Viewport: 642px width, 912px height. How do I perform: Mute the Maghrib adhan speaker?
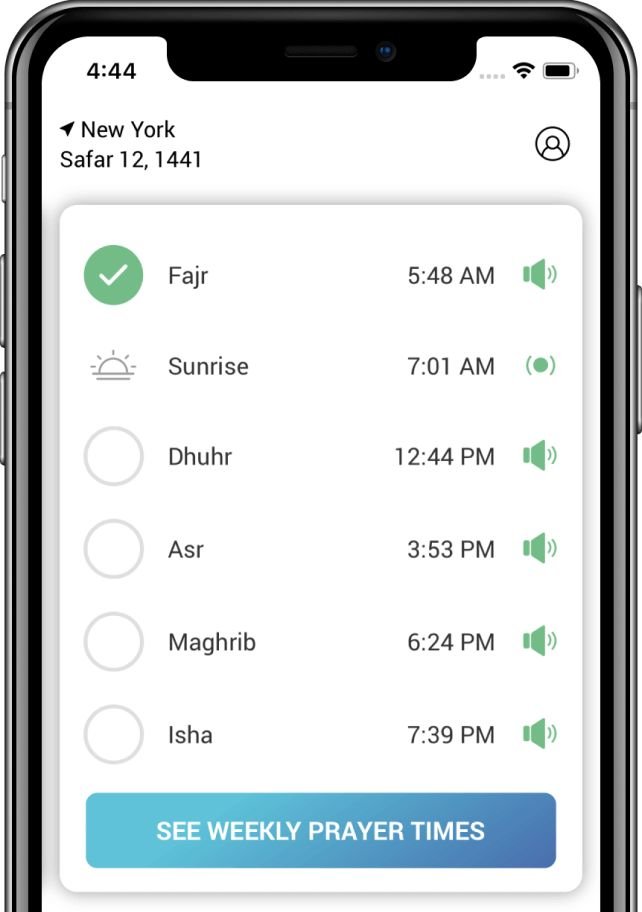[540, 641]
